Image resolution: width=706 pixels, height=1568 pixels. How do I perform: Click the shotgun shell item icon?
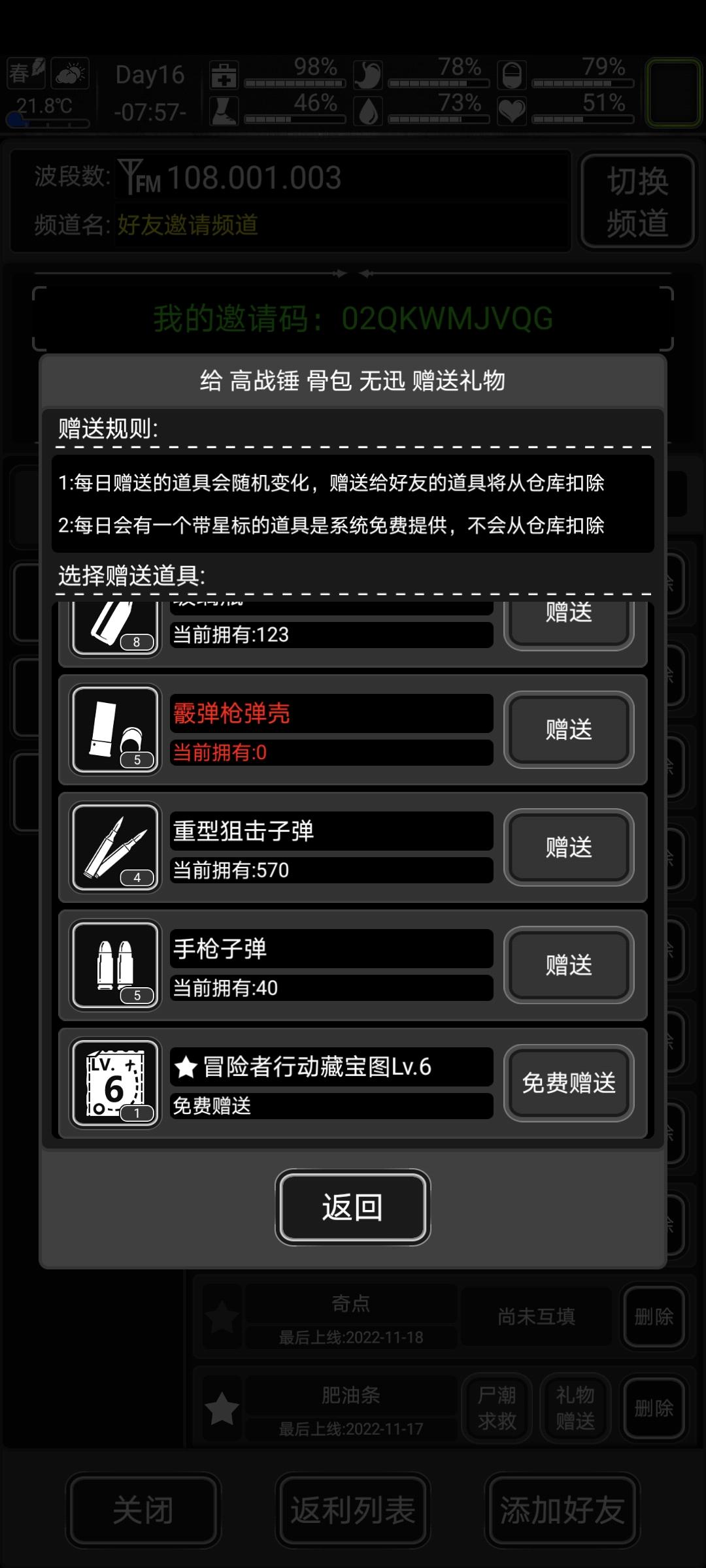[114, 730]
